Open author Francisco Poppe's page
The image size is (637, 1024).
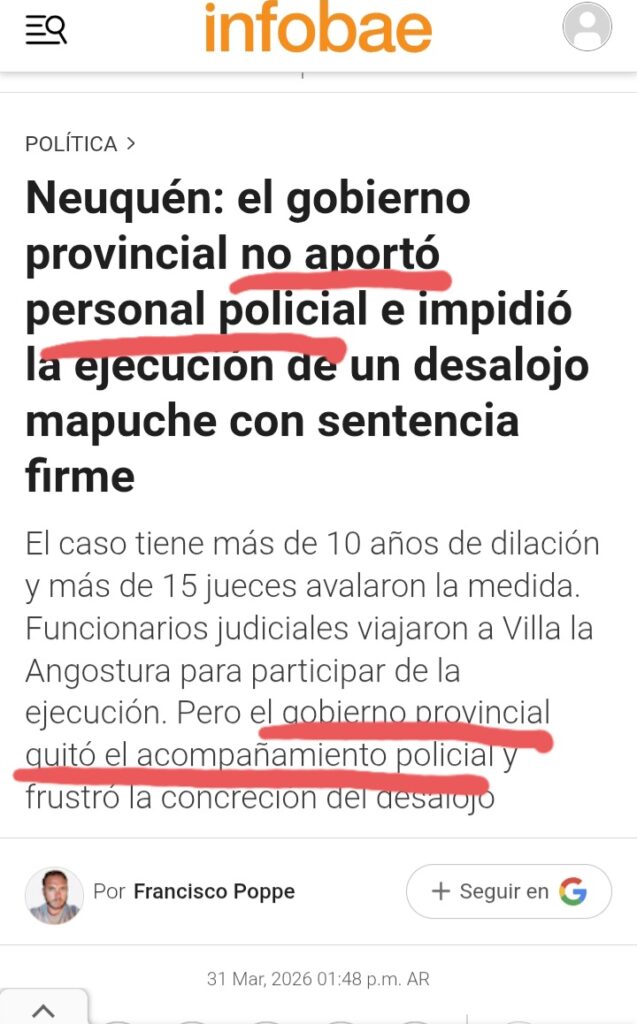(213, 892)
